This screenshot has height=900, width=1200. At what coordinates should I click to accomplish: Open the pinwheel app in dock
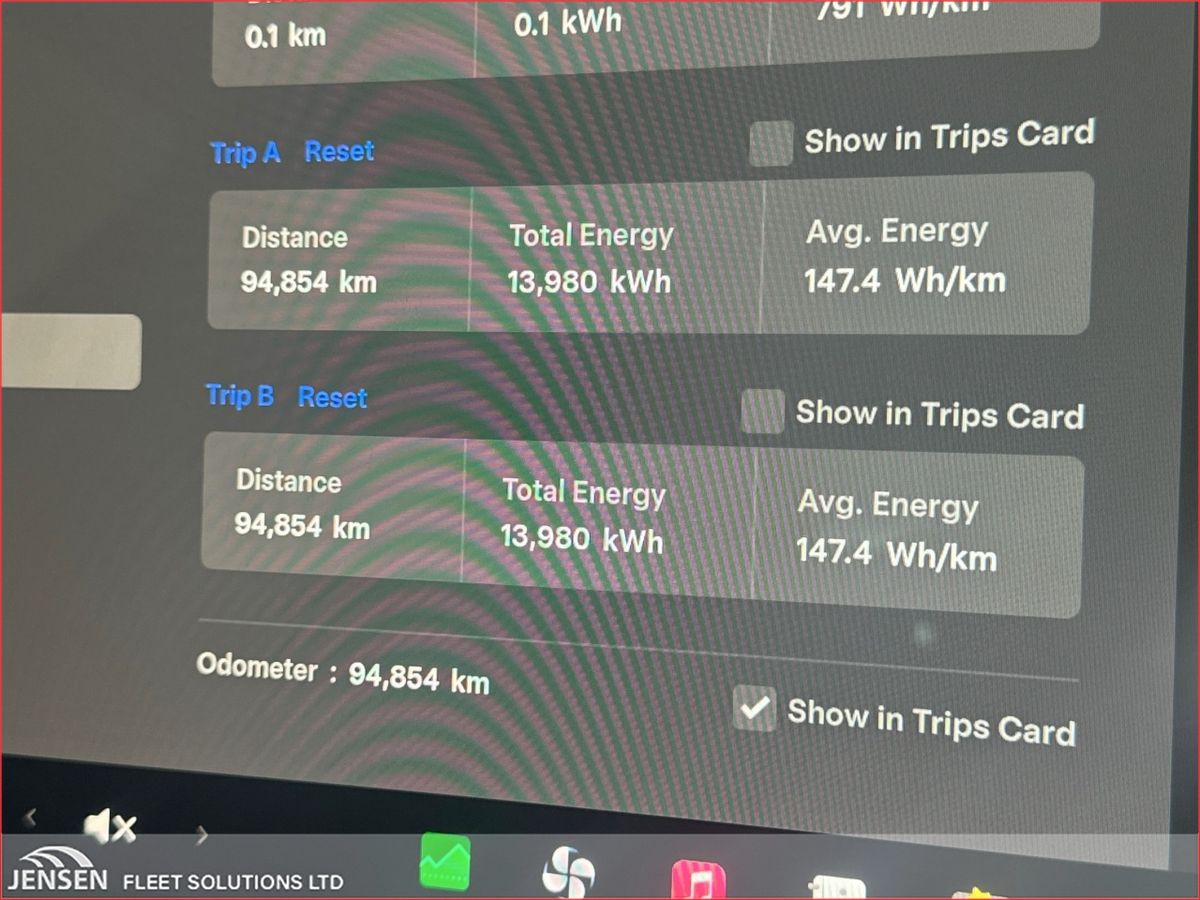click(x=568, y=872)
